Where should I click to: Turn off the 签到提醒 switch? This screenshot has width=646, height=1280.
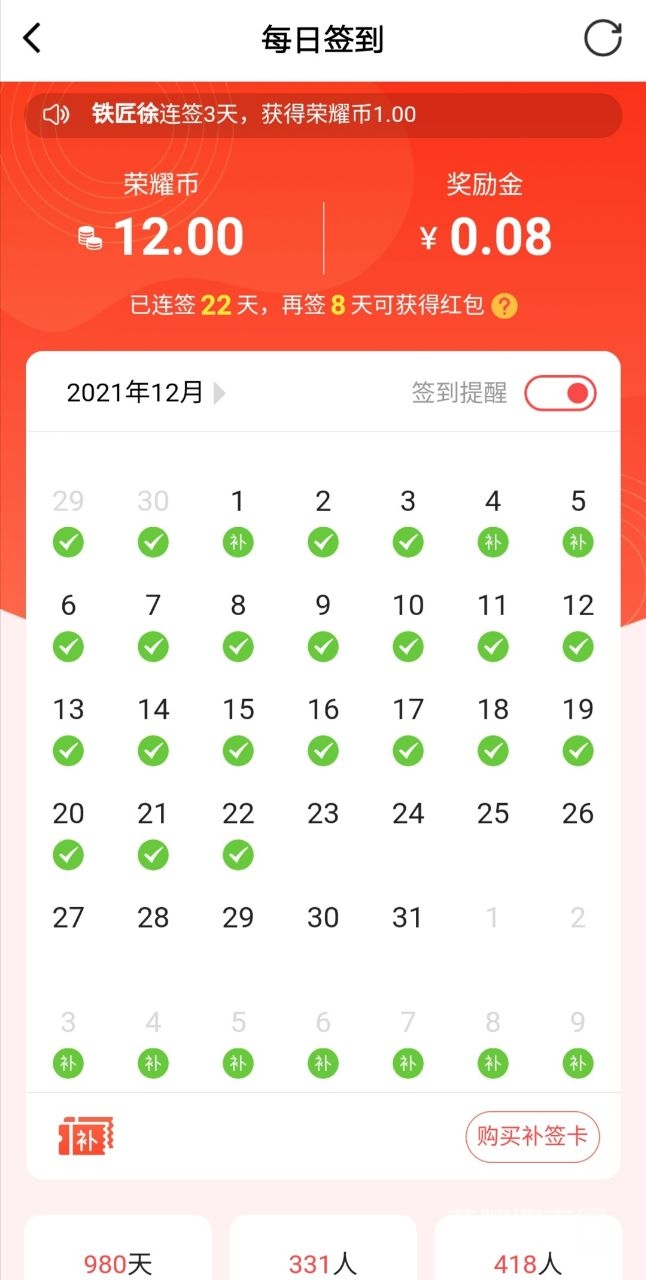click(560, 393)
